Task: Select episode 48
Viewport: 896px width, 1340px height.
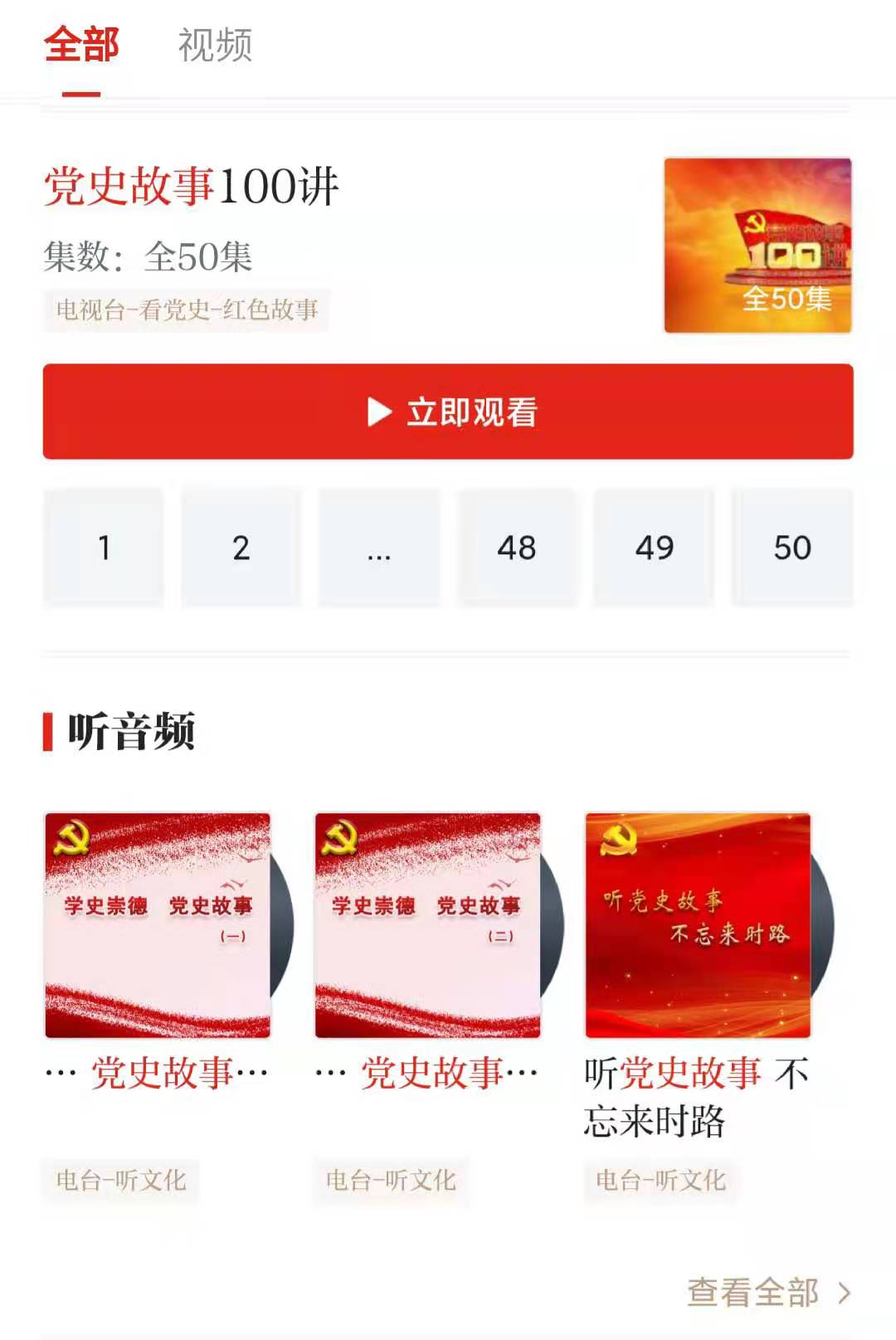Action: pyautogui.click(x=516, y=548)
